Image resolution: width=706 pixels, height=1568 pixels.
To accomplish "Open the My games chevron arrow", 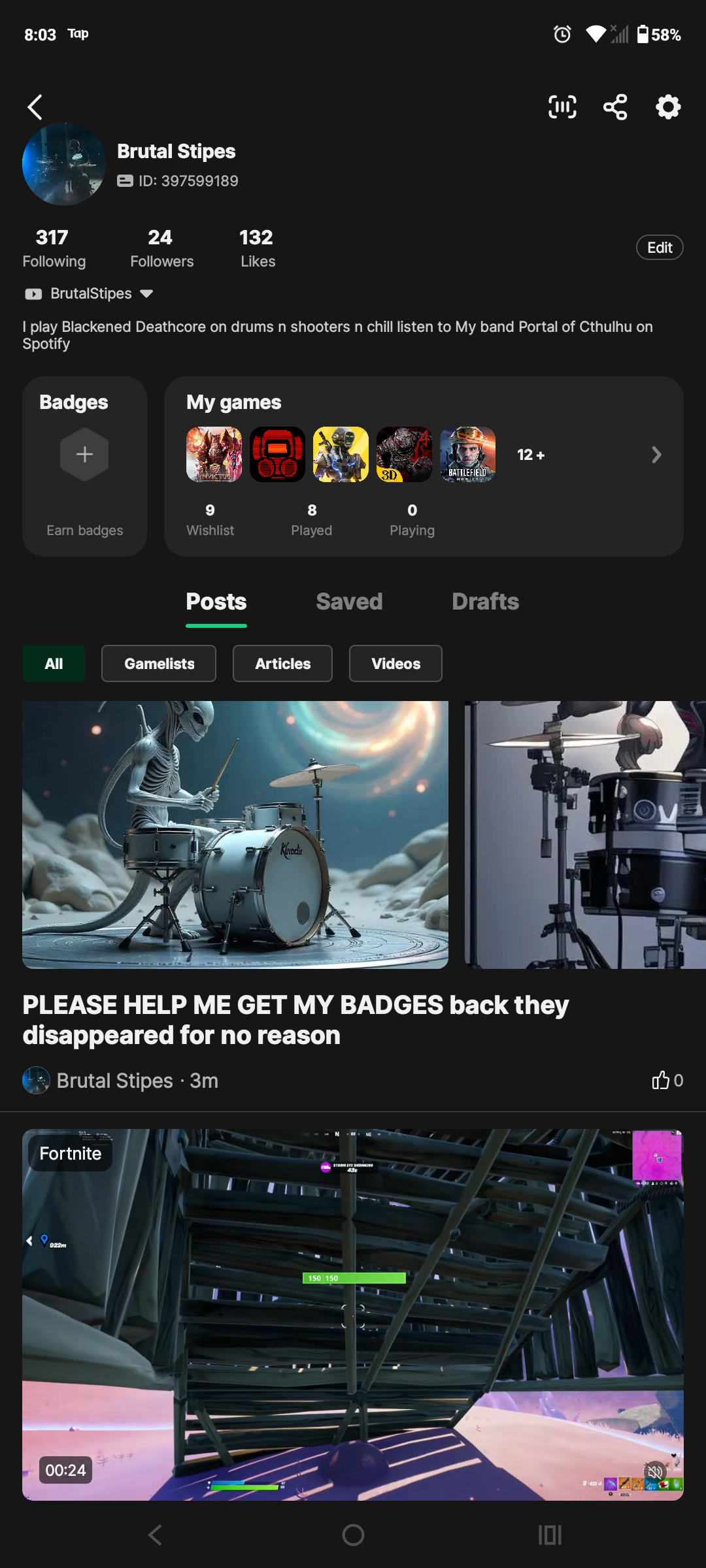I will tap(656, 454).
